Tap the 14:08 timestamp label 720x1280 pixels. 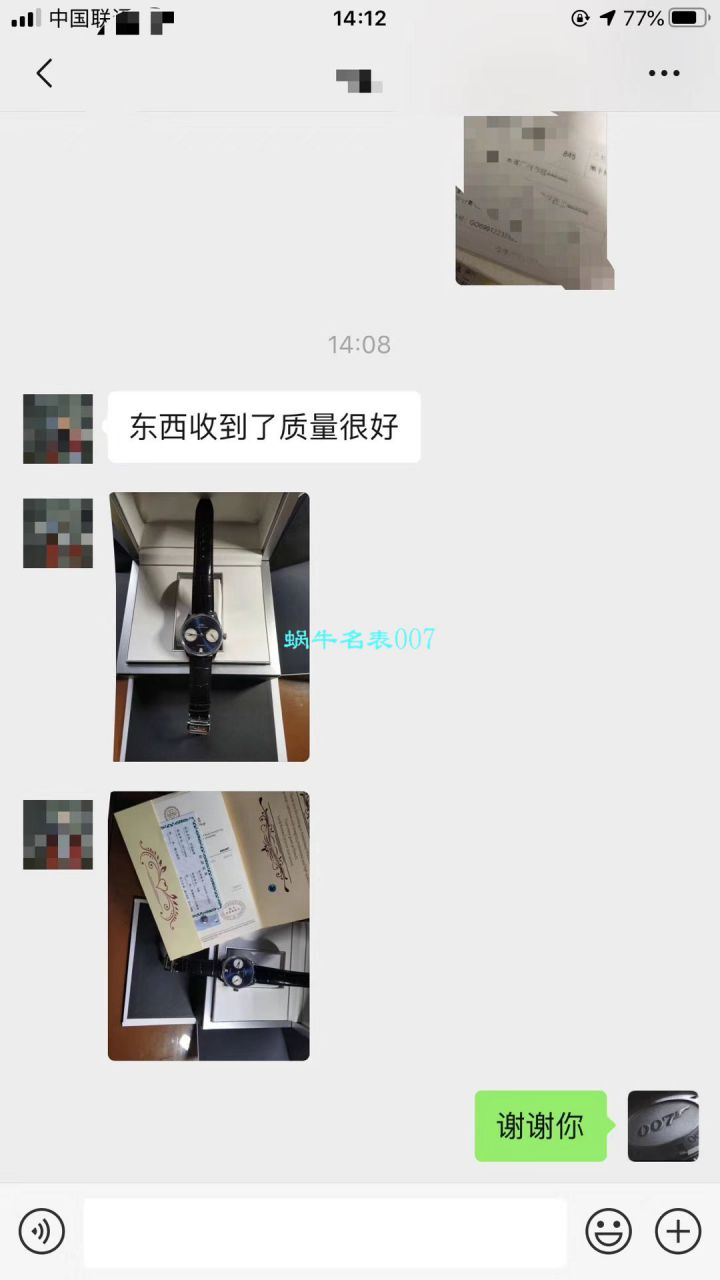pyautogui.click(x=359, y=345)
